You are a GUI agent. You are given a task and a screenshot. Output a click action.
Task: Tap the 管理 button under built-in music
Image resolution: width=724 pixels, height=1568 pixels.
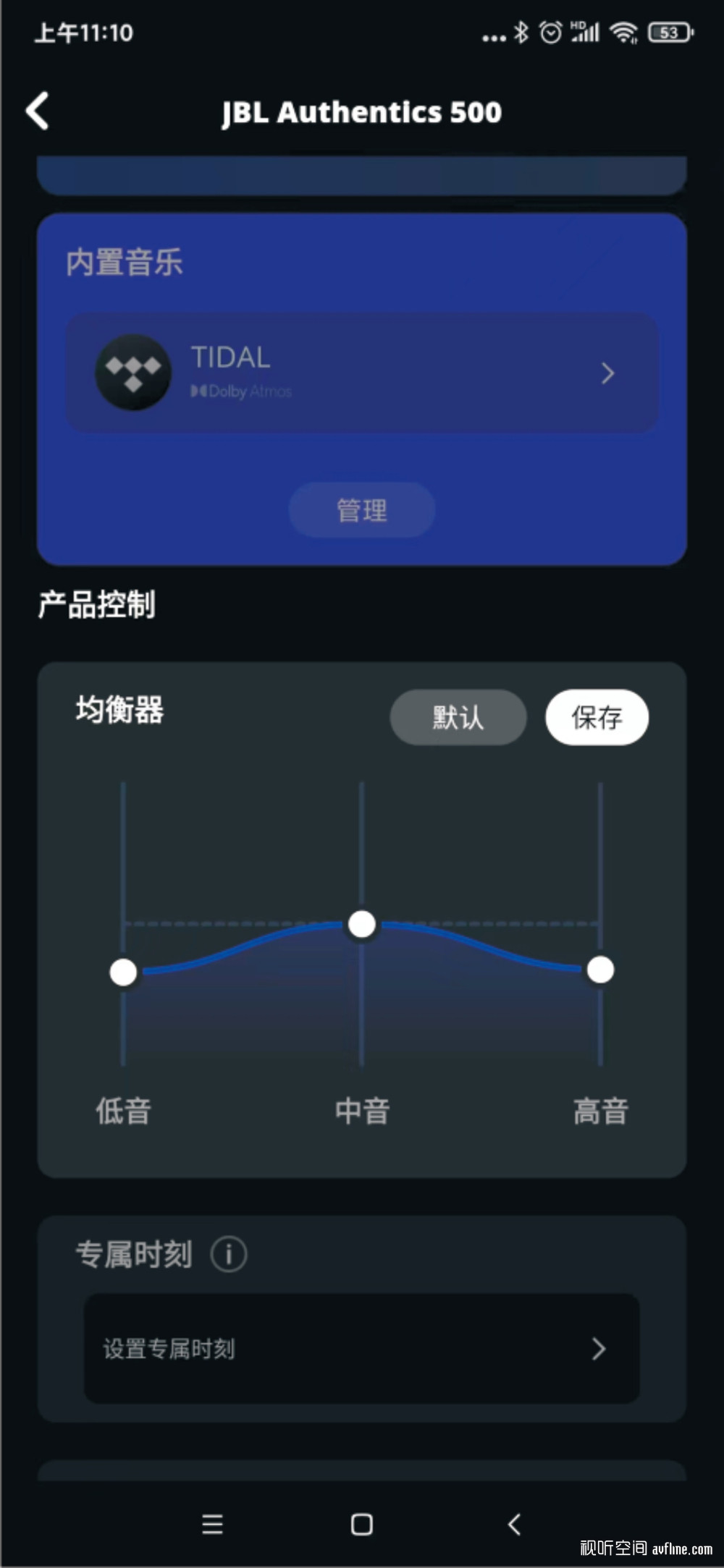coord(362,510)
